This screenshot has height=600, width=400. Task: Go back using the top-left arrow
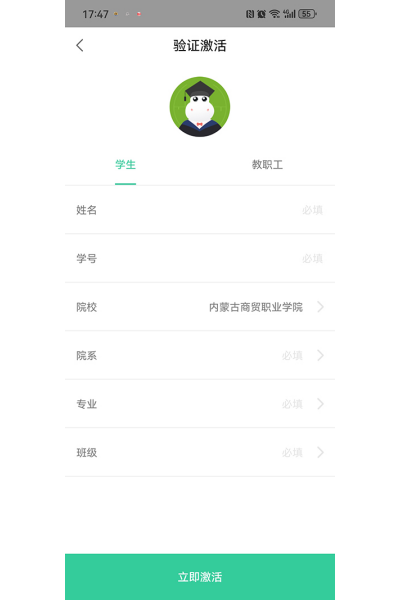80,46
